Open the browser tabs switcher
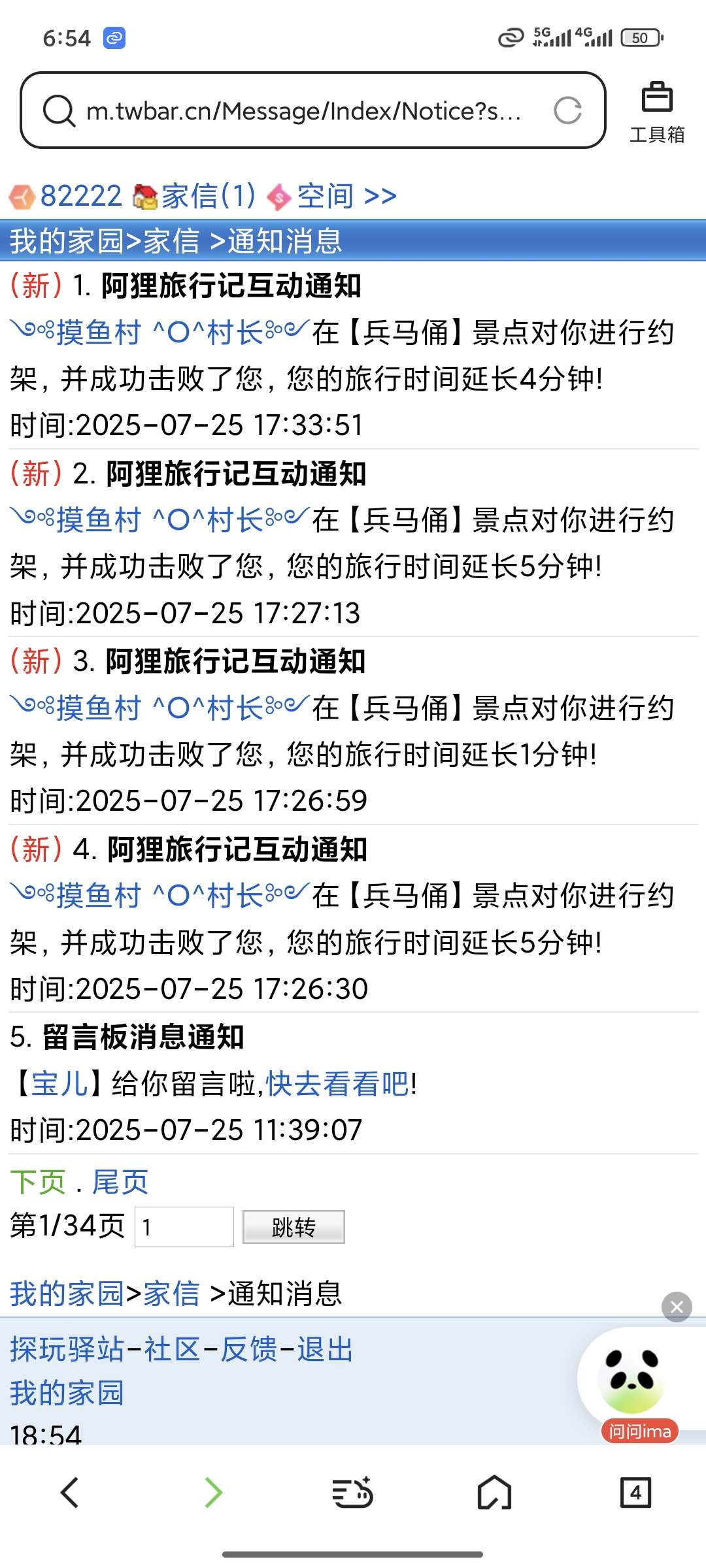 (x=635, y=1493)
